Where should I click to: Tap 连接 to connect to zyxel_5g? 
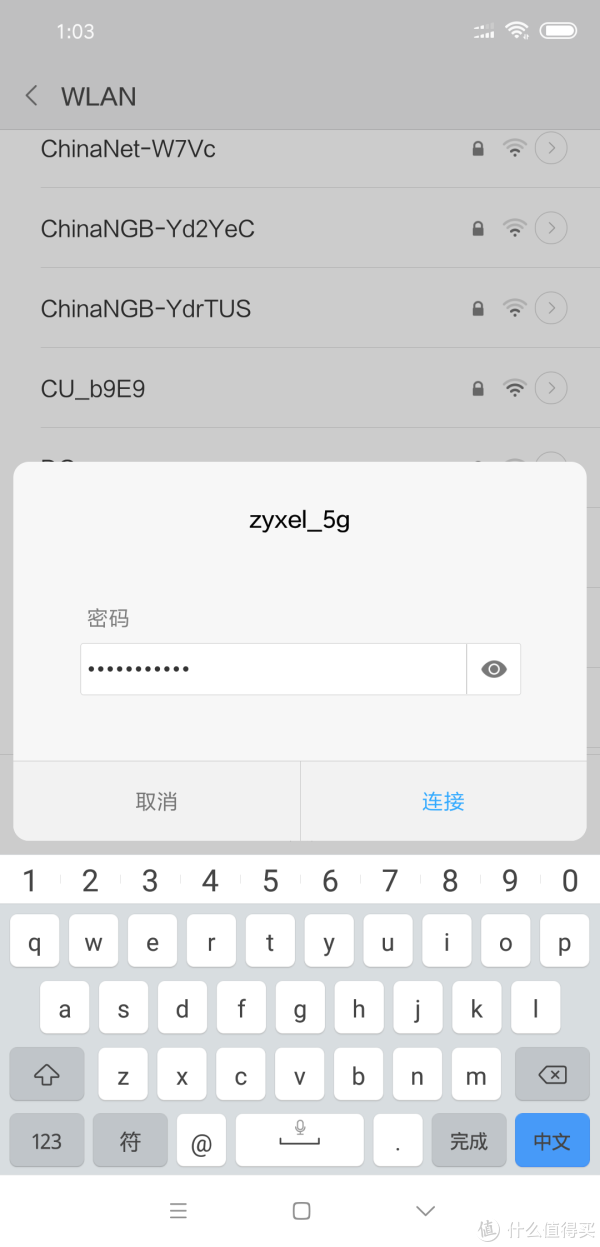pos(443,801)
